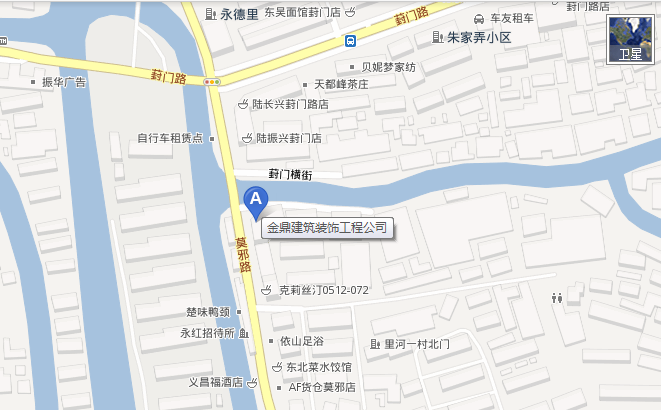Screen dimensions: 661x410
Task: Open the 金鼎建筑装饰工程公司 label
Action: (x=326, y=228)
